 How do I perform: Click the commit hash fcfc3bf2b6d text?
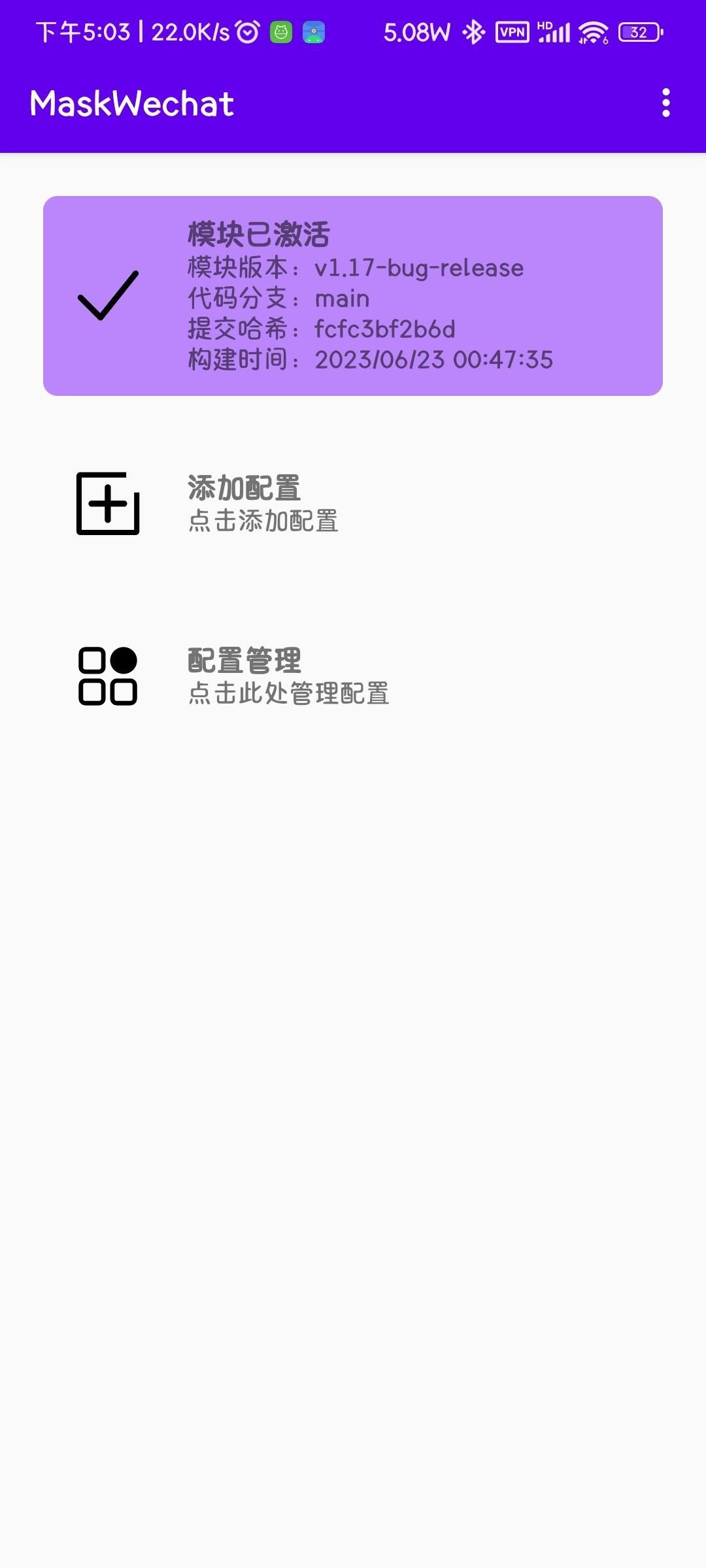pyautogui.click(x=386, y=329)
